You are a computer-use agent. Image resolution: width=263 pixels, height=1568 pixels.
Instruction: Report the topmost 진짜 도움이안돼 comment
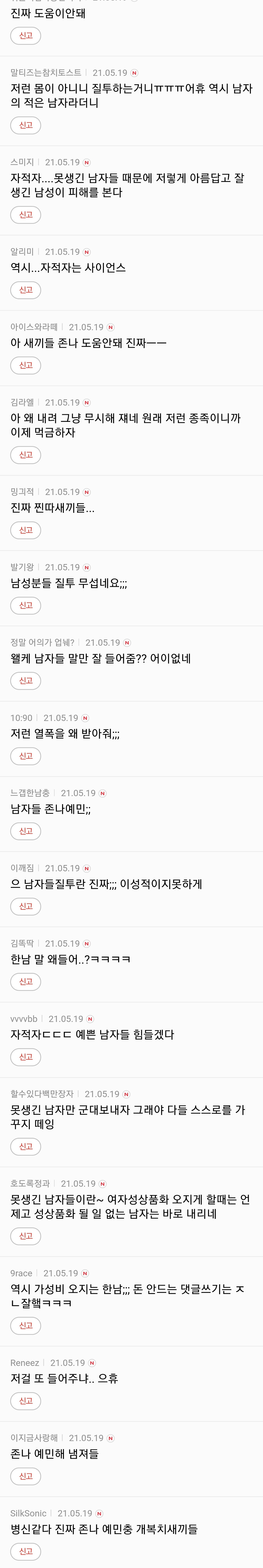[x=26, y=36]
